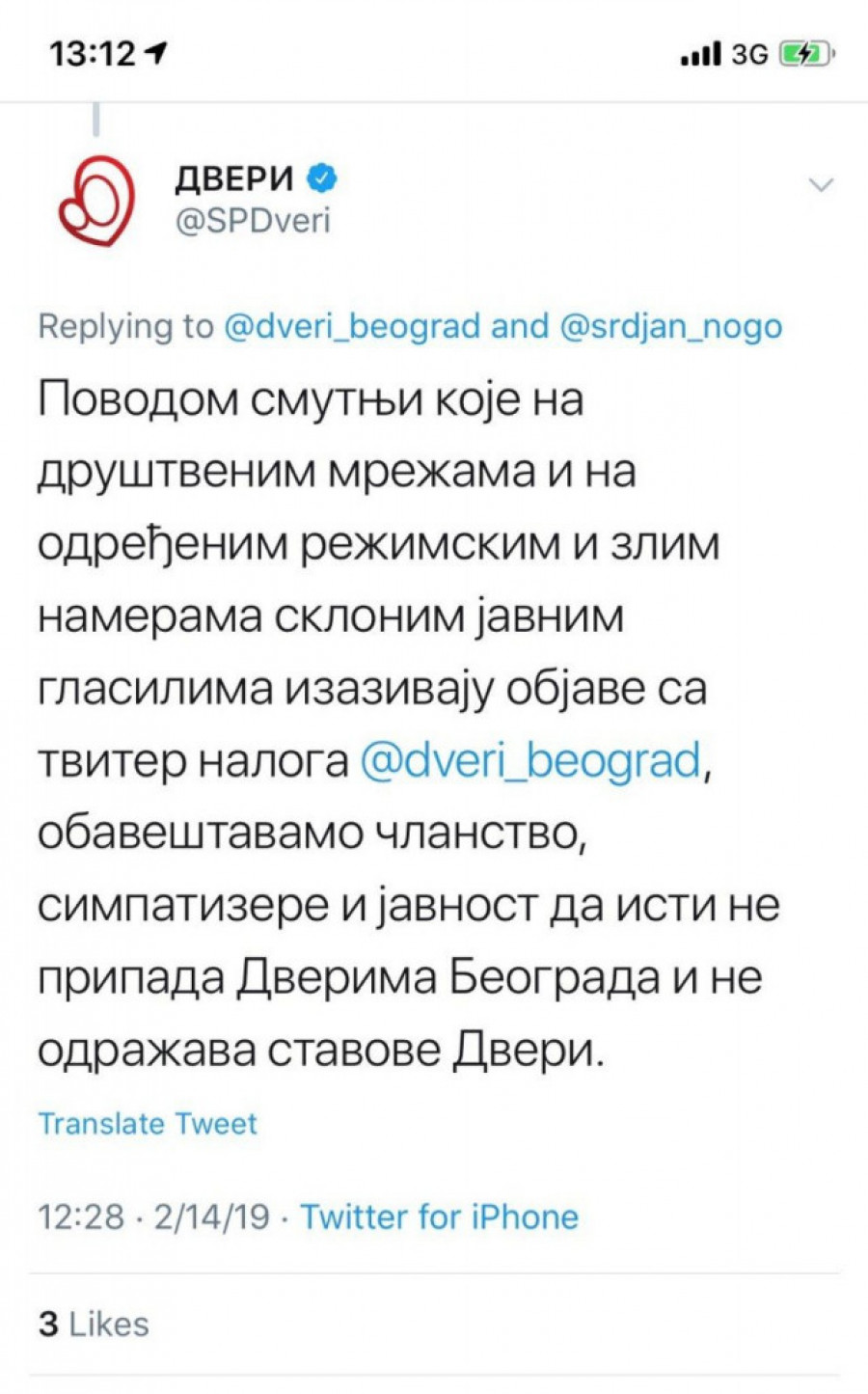Image resolution: width=868 pixels, height=1394 pixels.
Task: Open the tweet options chevron
Action: [x=820, y=184]
